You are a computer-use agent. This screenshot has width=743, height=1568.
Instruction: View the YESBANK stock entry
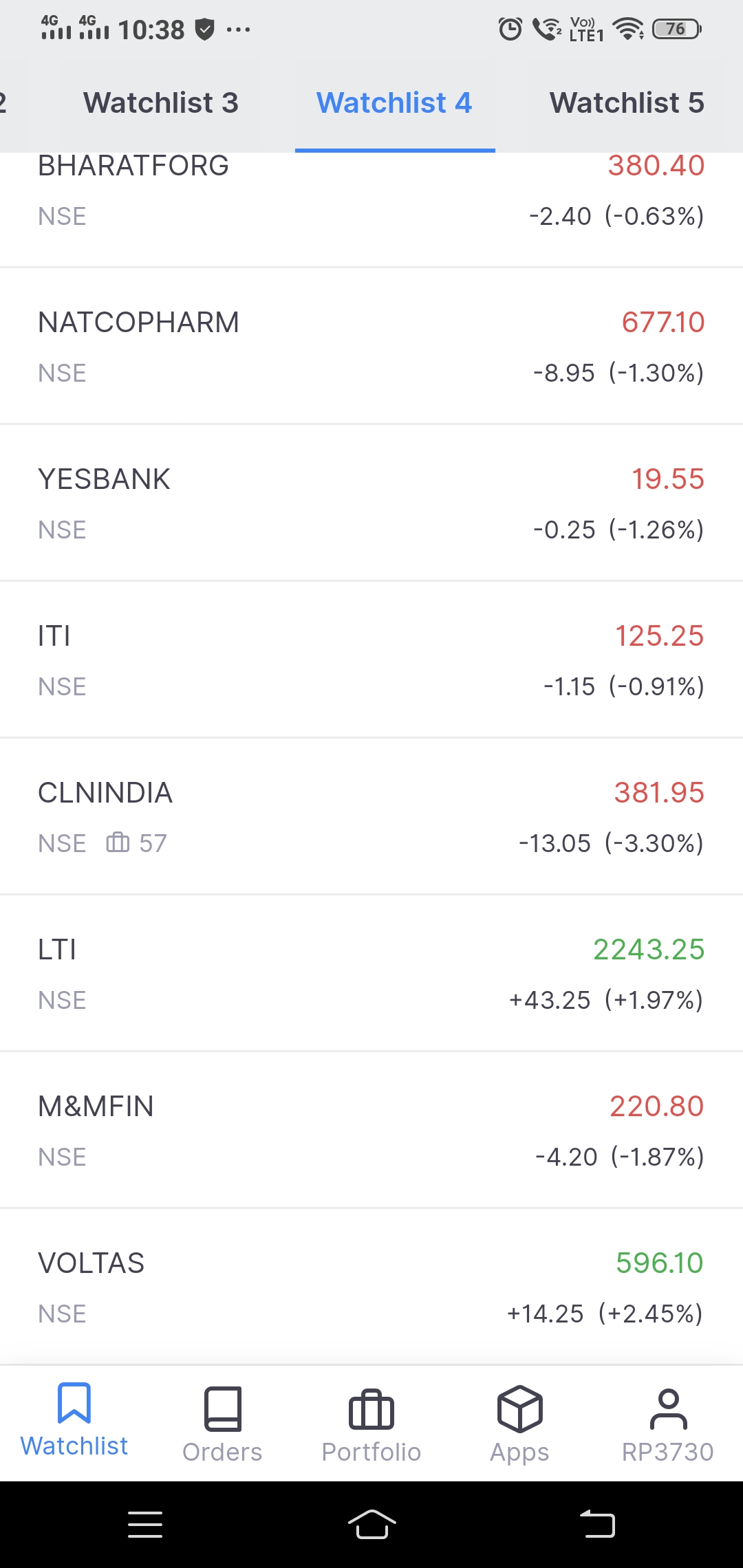(371, 503)
